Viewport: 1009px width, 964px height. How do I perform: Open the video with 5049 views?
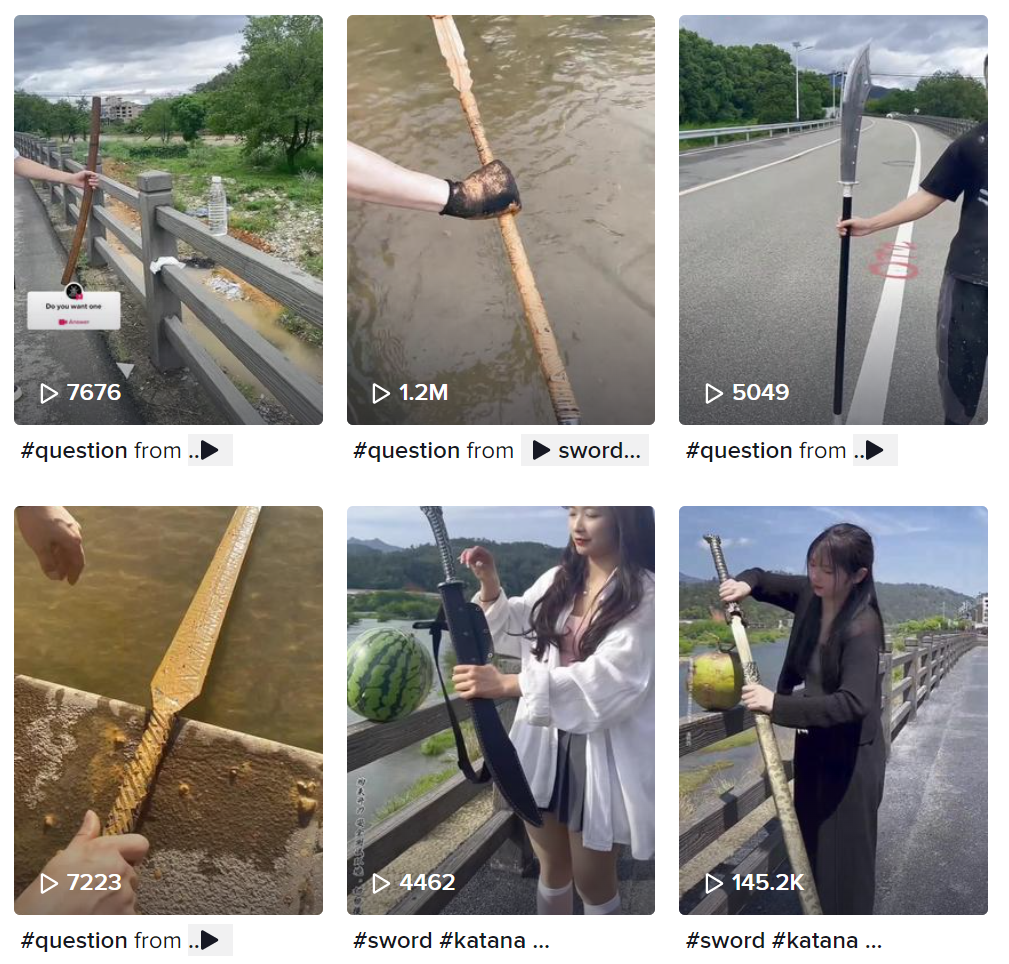(x=833, y=220)
